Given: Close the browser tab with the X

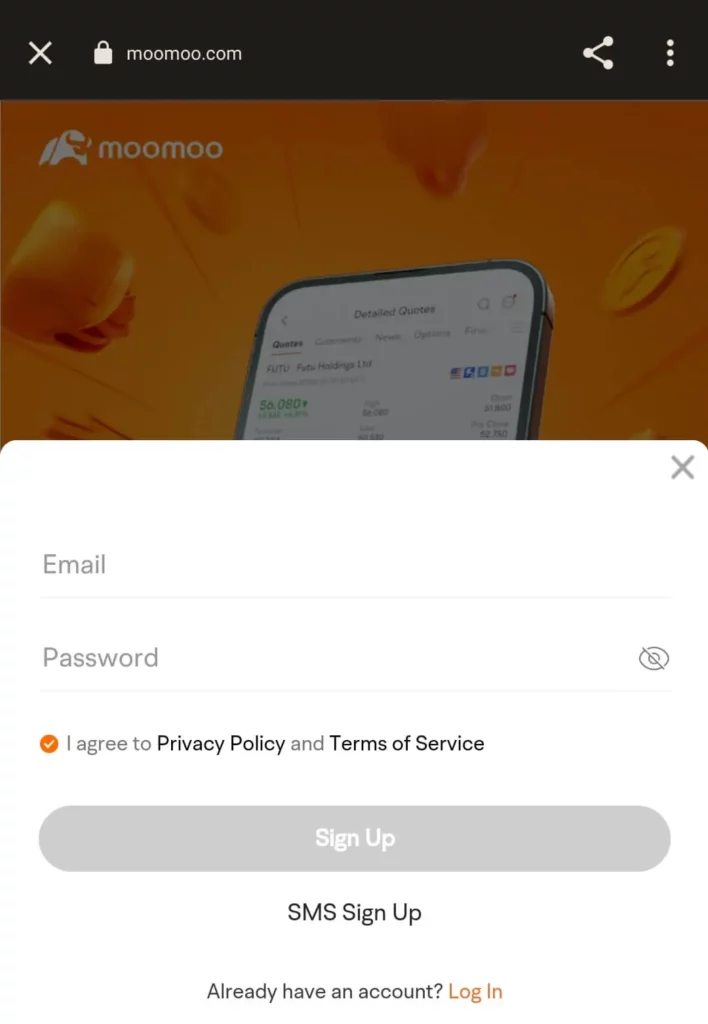Looking at the screenshot, I should [x=40, y=53].
